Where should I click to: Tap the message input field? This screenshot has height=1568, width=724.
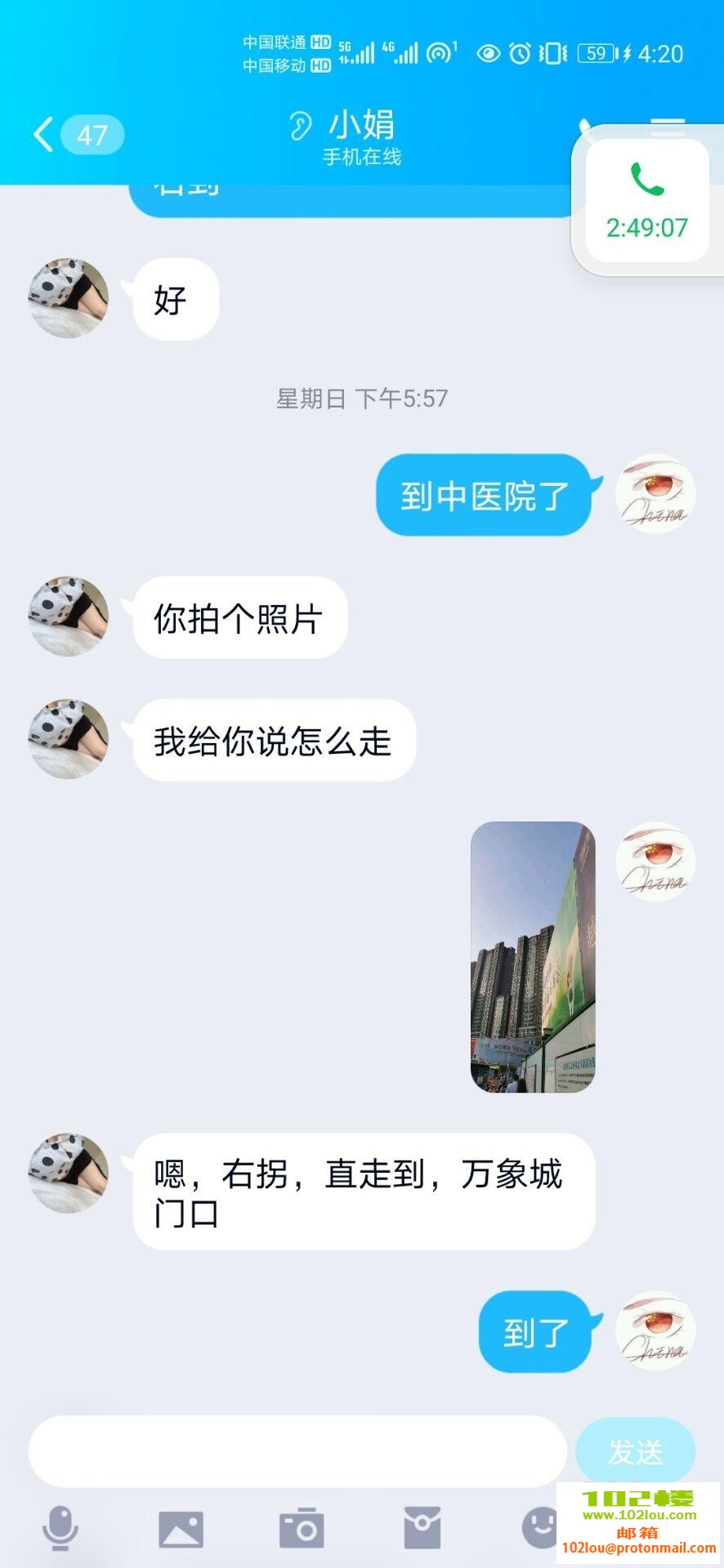[298, 1450]
